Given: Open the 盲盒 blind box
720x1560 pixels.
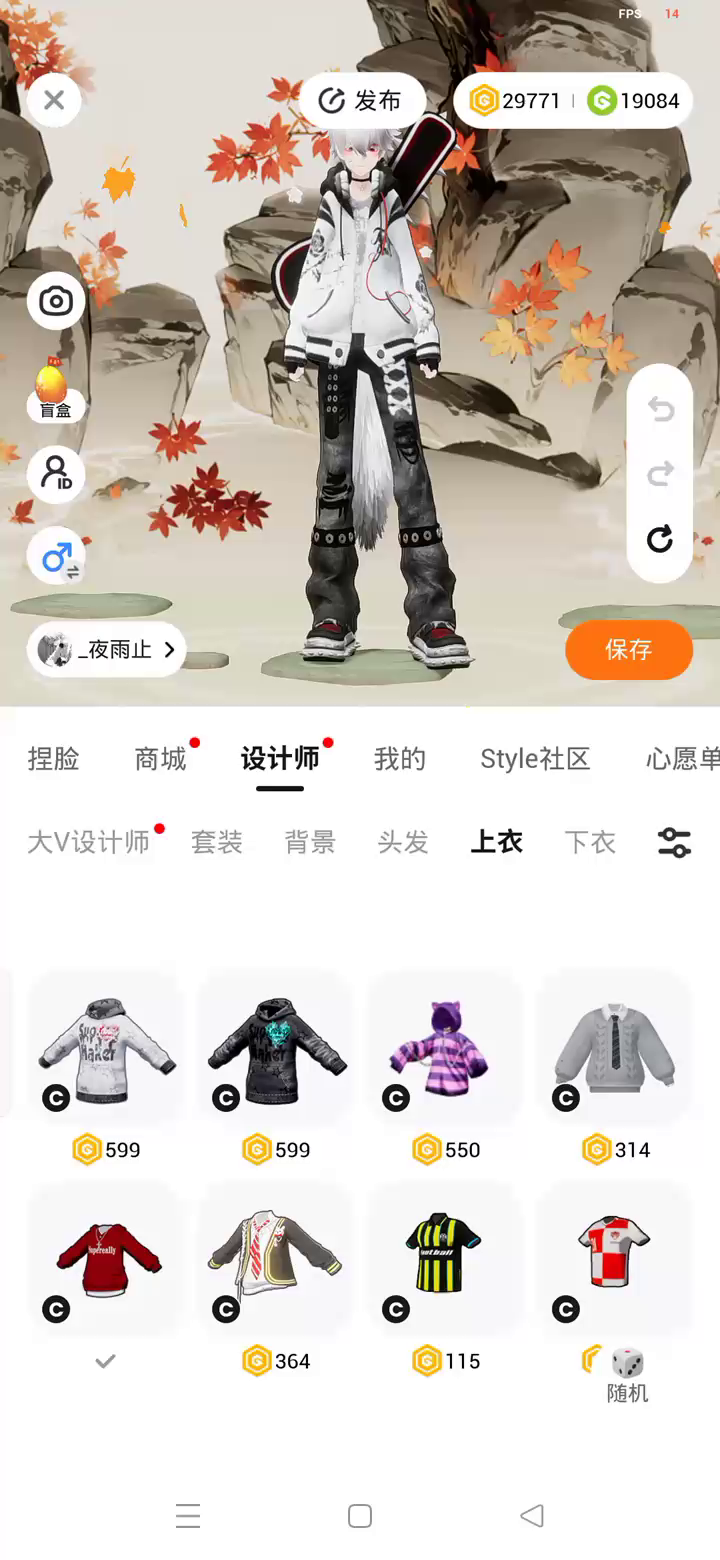Looking at the screenshot, I should click(54, 388).
